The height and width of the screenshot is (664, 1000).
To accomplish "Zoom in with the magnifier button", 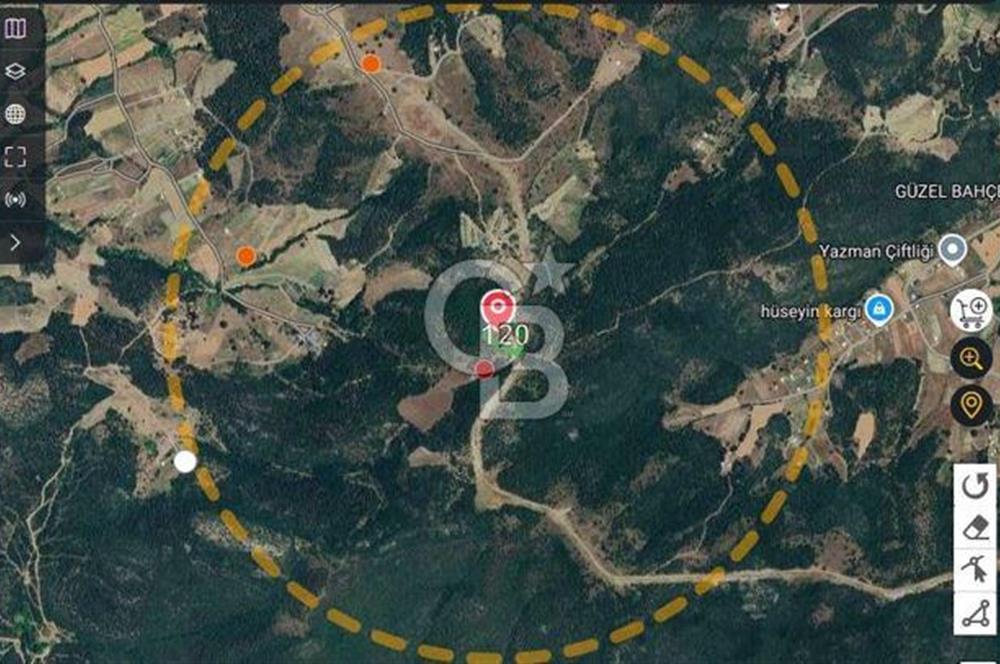I will click(970, 358).
